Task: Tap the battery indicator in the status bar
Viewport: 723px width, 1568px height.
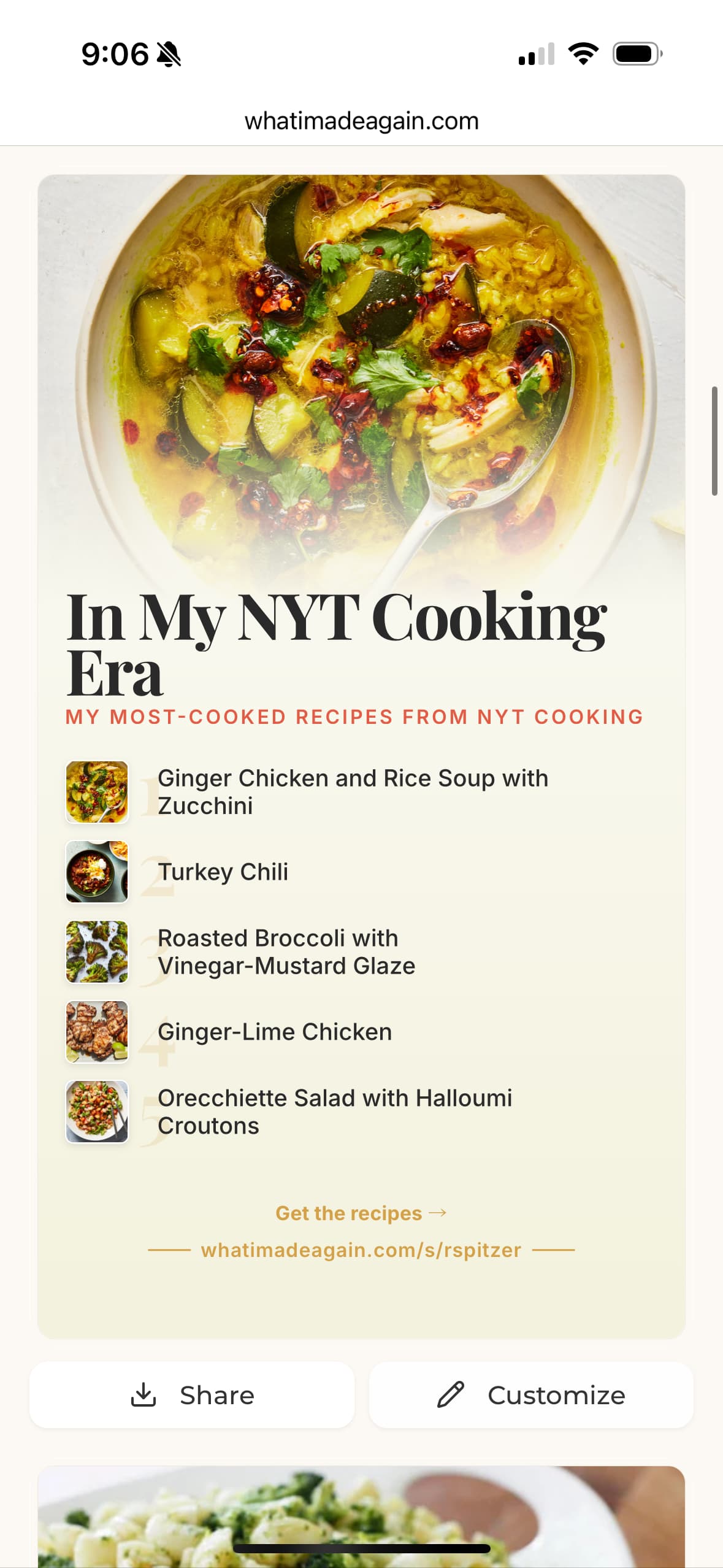Action: tap(633, 55)
